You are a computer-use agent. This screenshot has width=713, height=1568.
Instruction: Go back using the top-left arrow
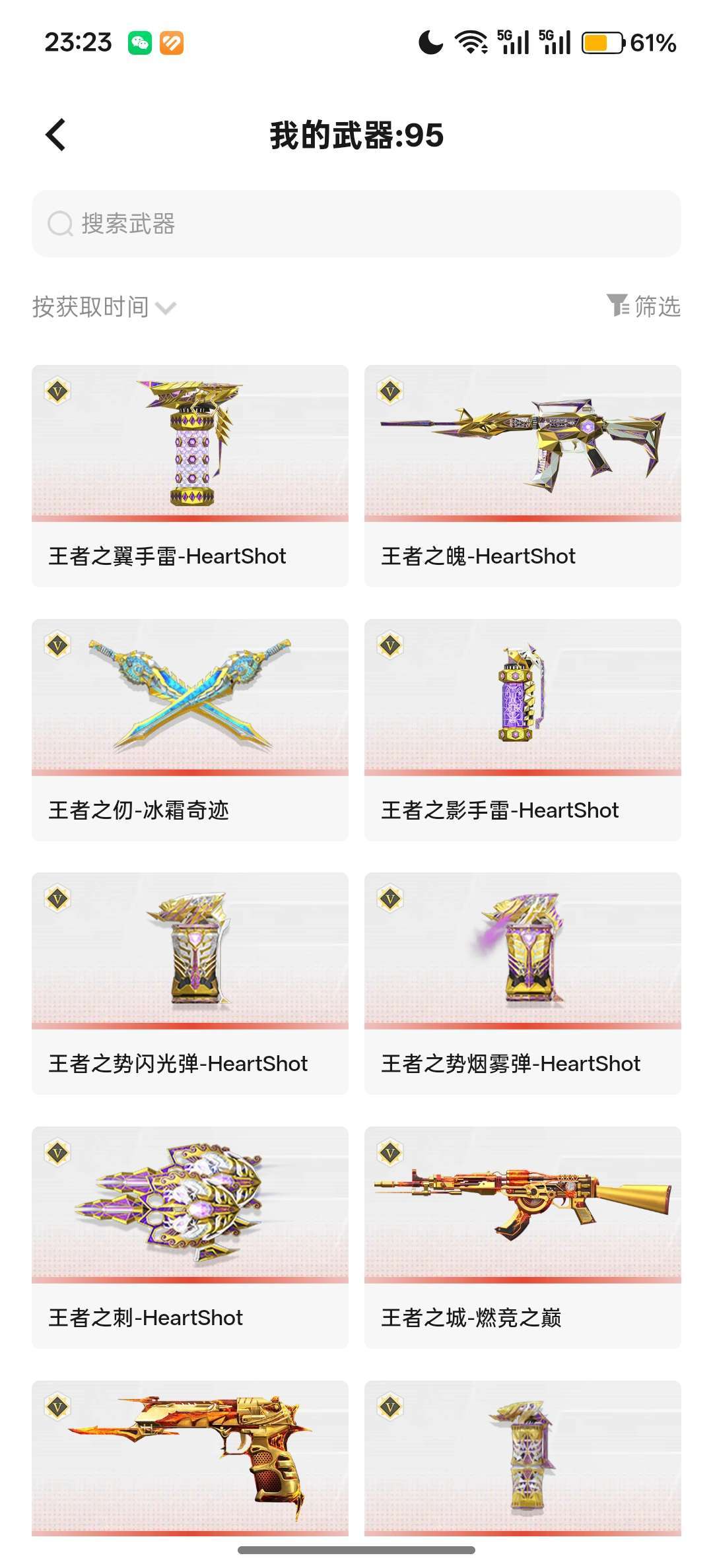56,135
